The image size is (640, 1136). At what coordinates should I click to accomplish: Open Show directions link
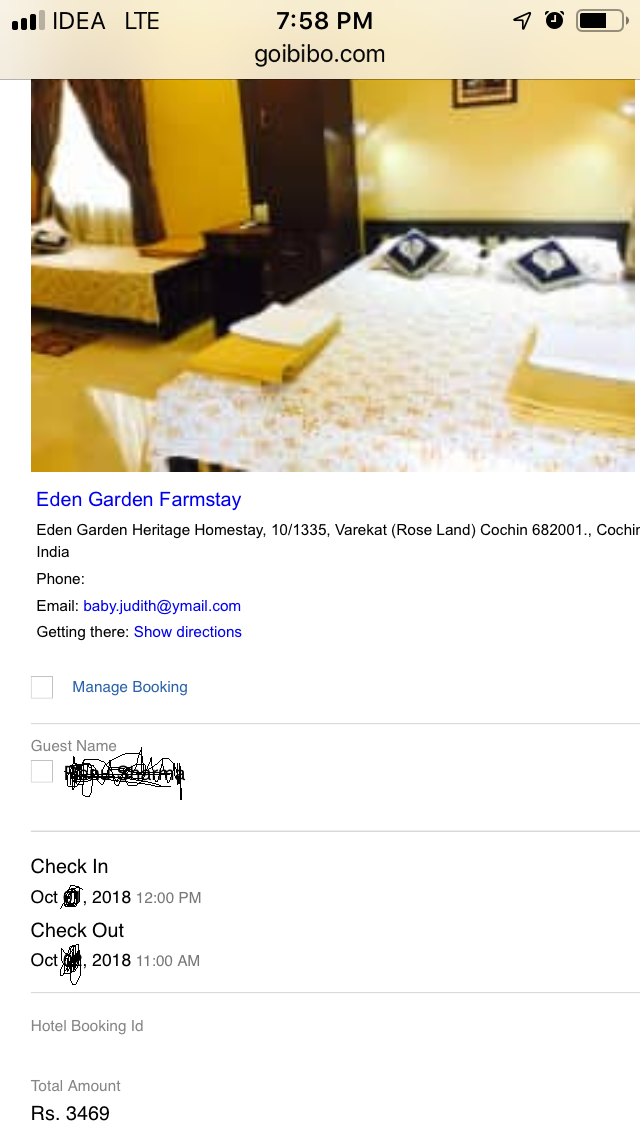(x=187, y=632)
